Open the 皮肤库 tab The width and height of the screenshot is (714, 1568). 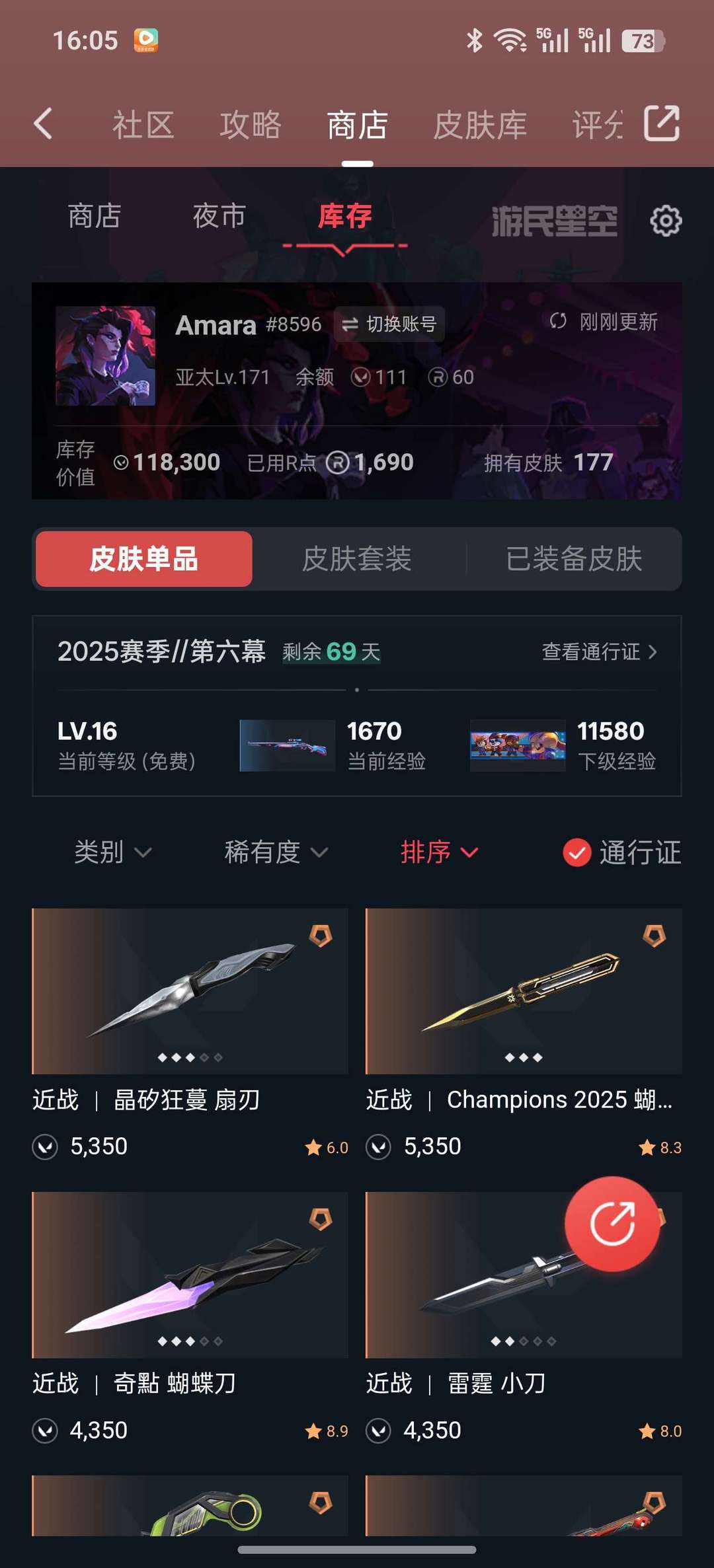[x=480, y=125]
